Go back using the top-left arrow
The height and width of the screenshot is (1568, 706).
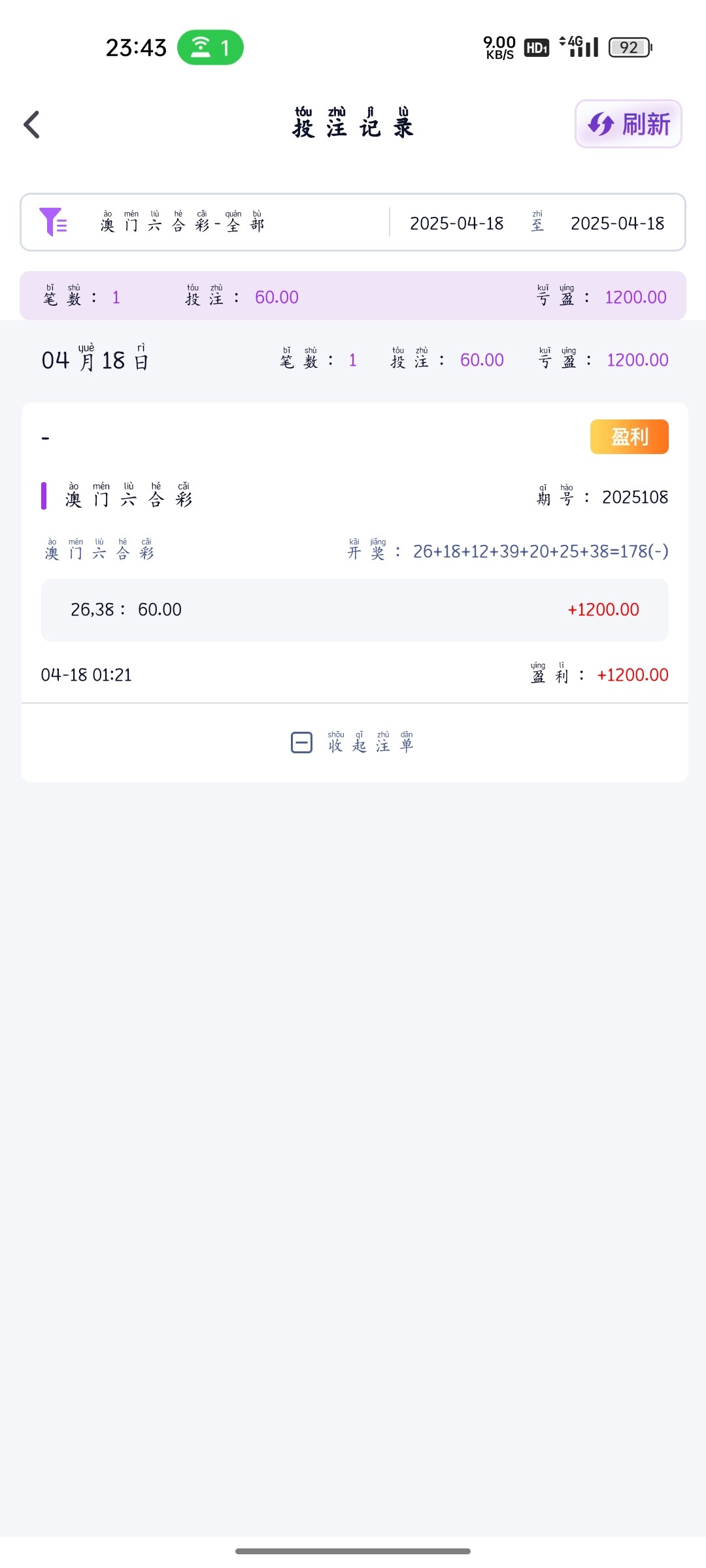[31, 124]
